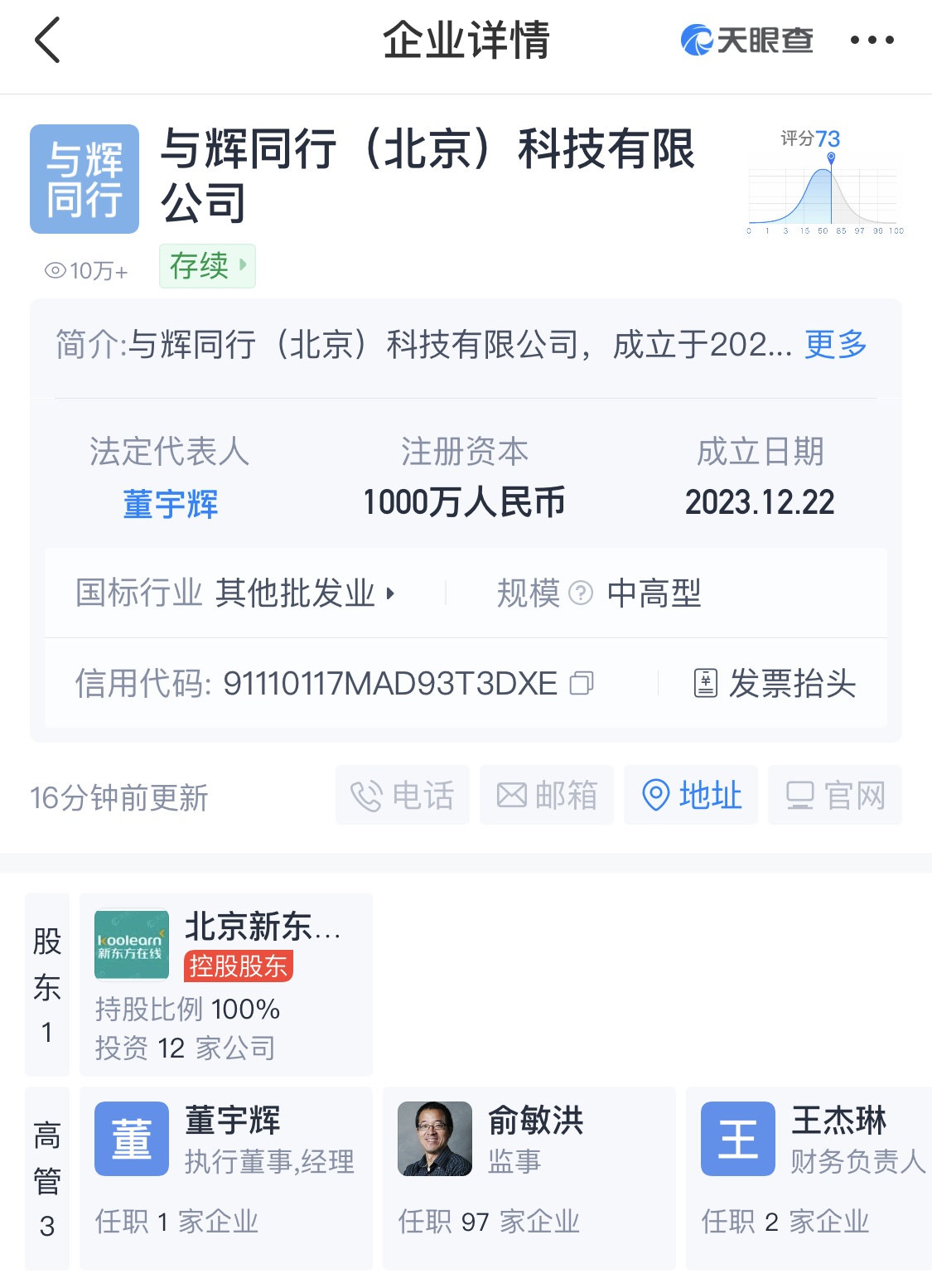
Task: Open 发票抬头 invoice header
Action: click(774, 684)
